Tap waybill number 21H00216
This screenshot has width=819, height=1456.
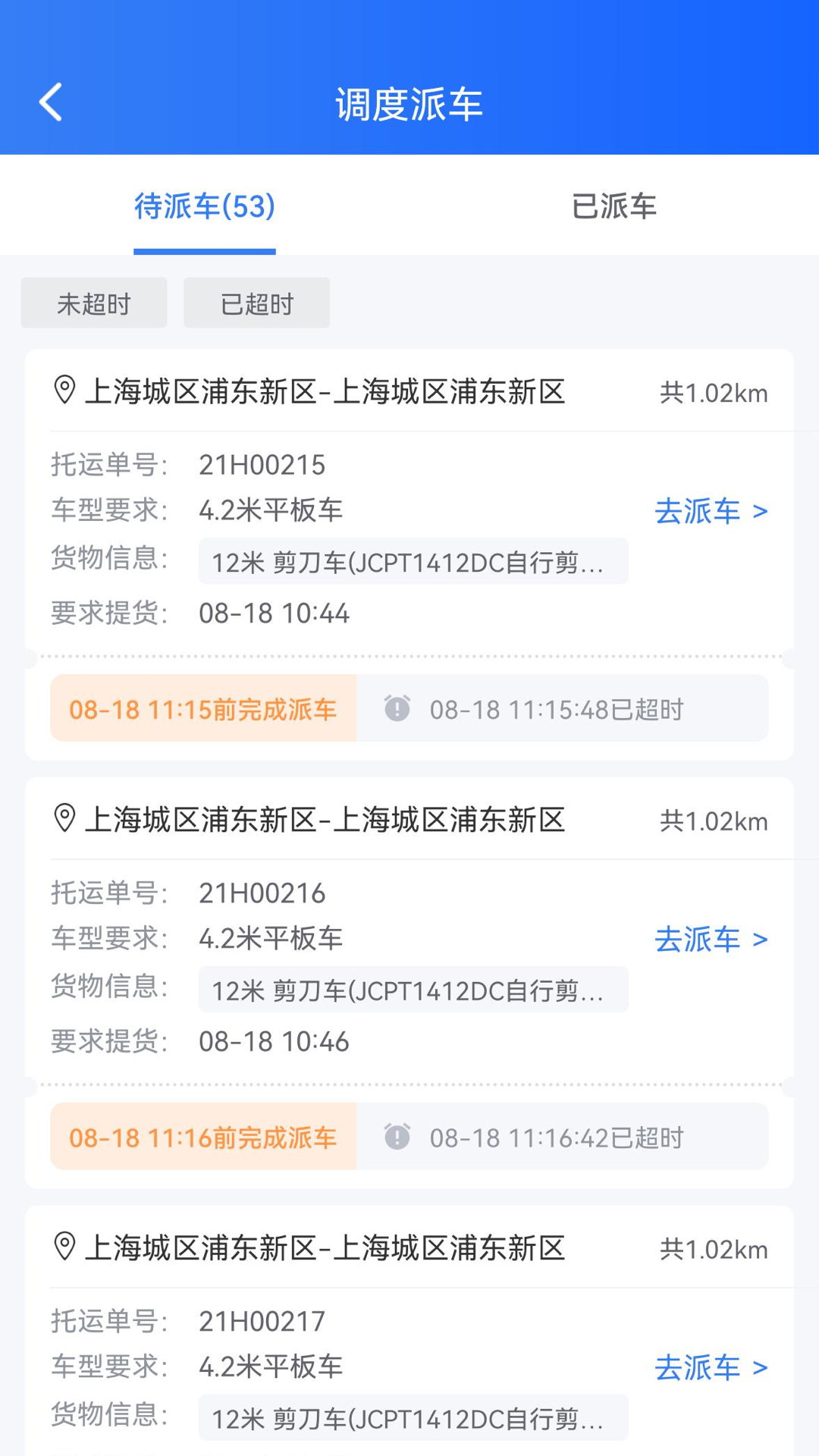[x=262, y=893]
